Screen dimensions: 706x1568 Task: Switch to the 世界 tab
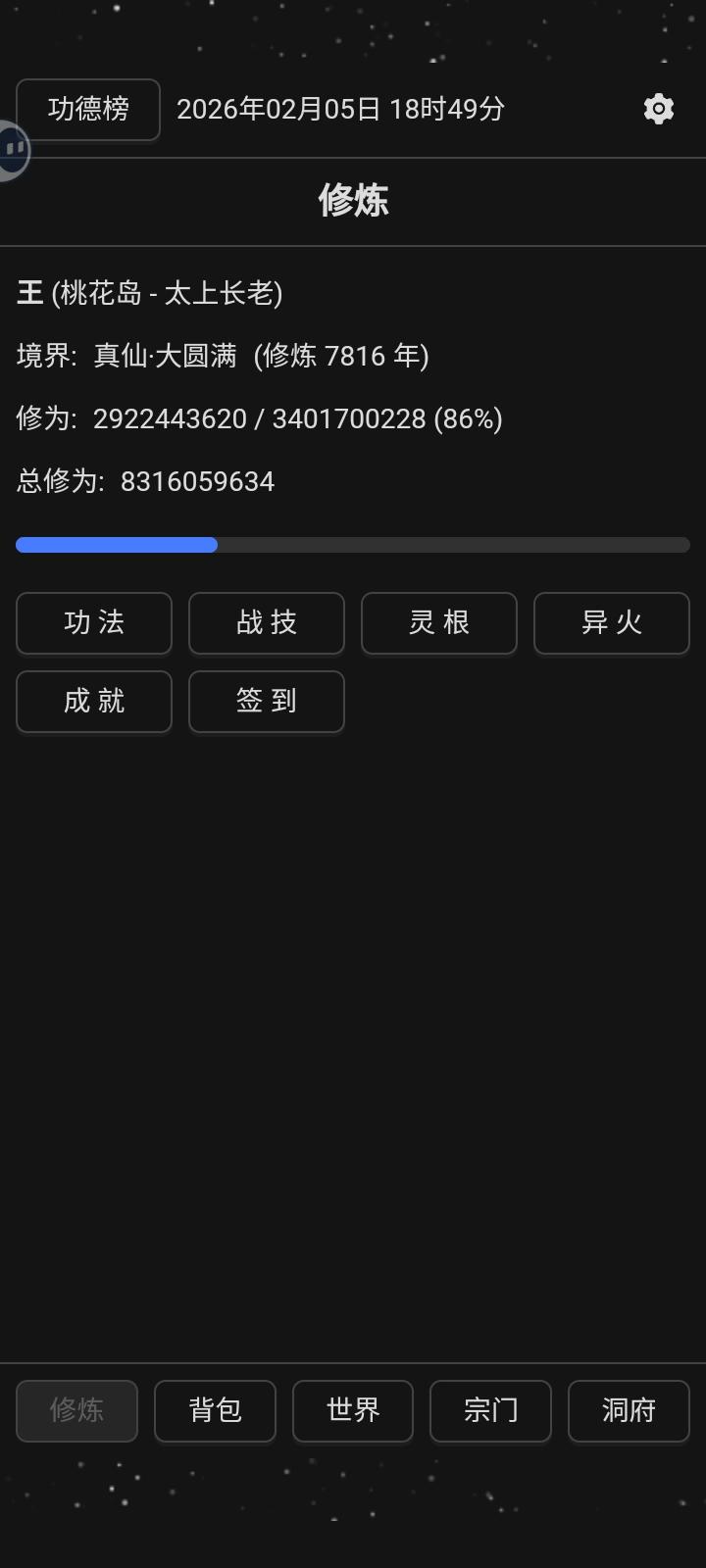(353, 1410)
